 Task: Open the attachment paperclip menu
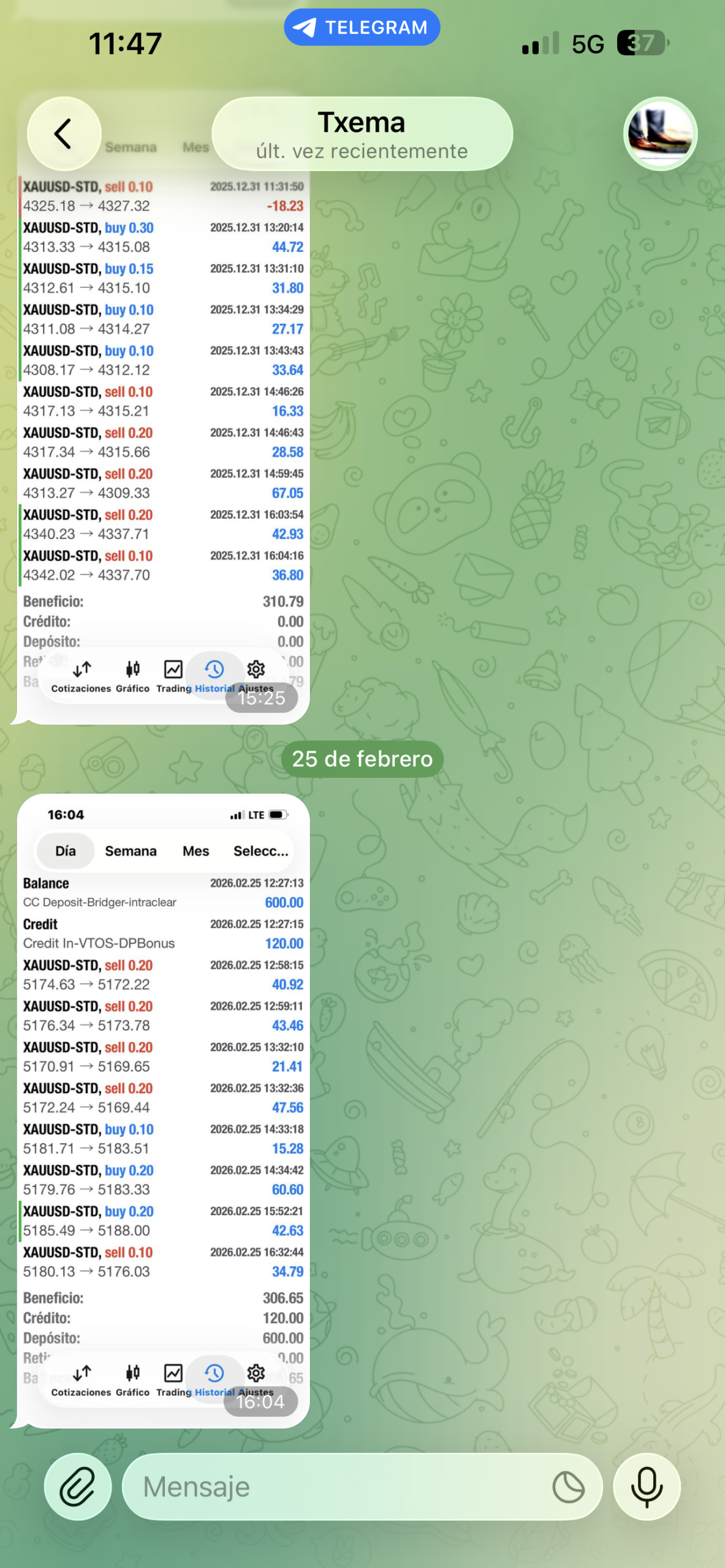pyautogui.click(x=78, y=1486)
